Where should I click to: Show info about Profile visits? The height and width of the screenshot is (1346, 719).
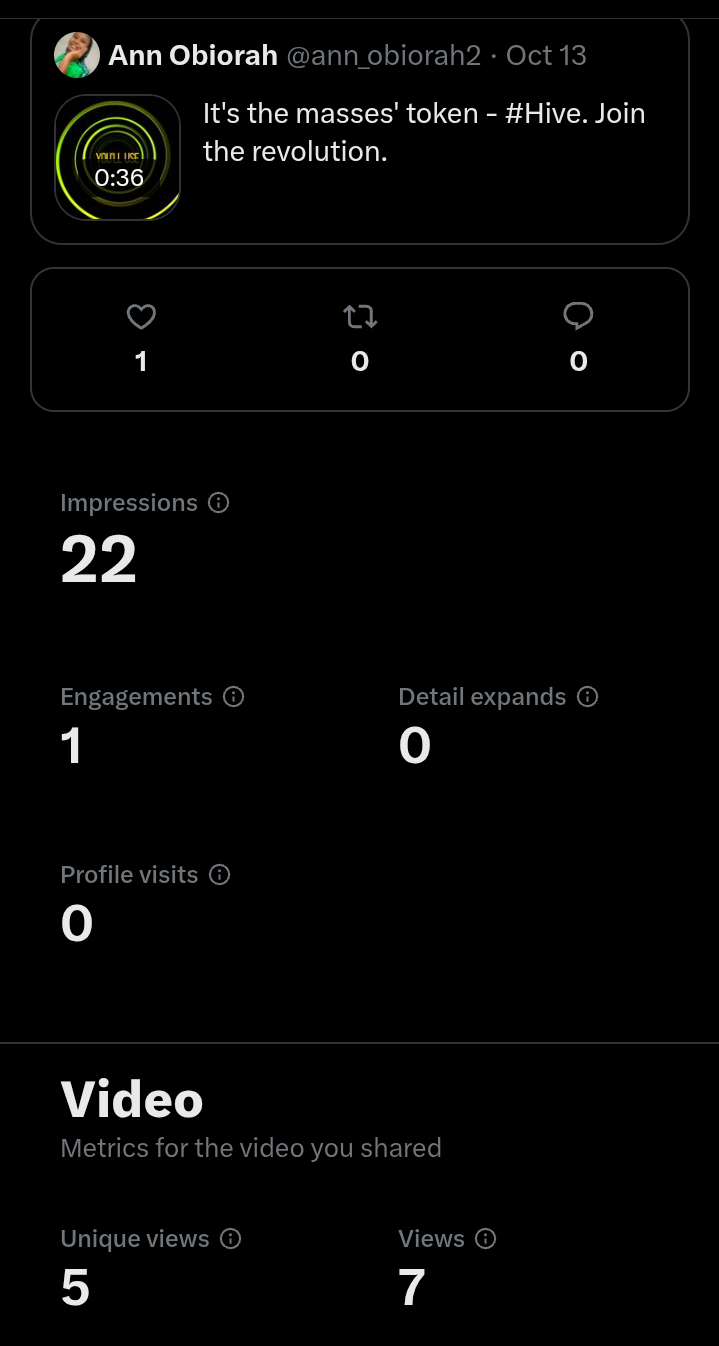point(220,875)
